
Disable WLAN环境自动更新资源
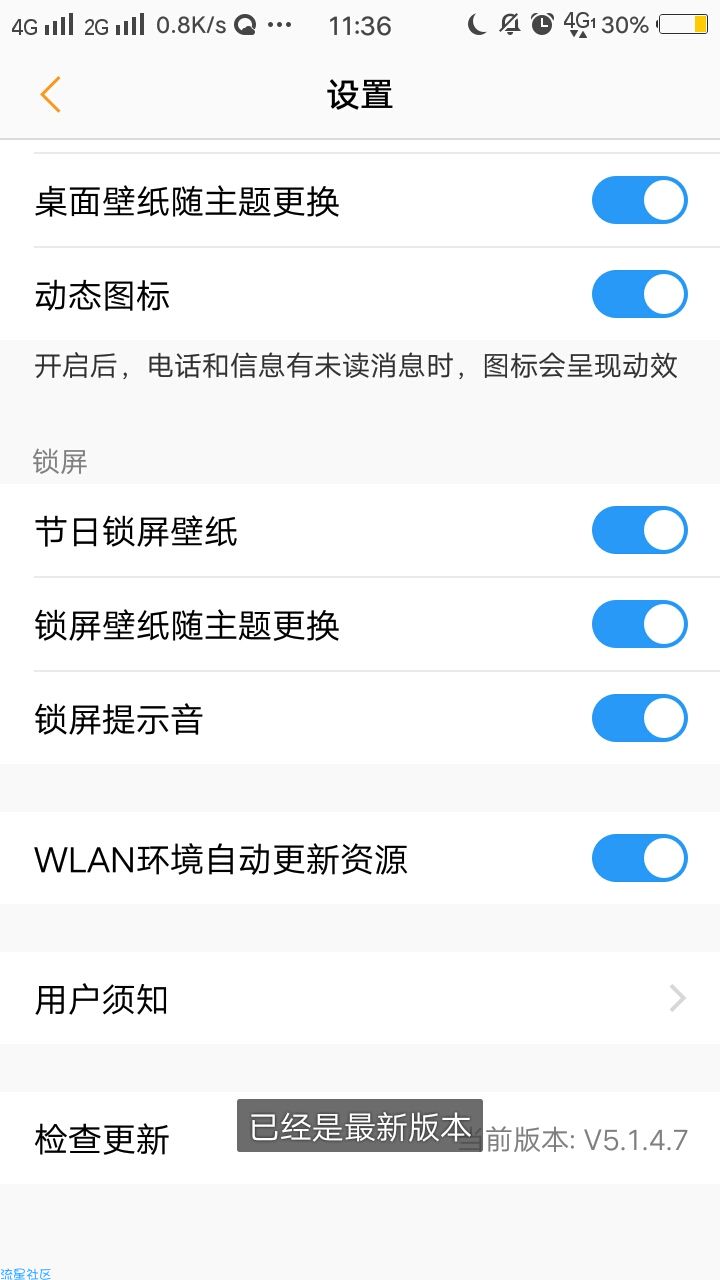(x=639, y=858)
